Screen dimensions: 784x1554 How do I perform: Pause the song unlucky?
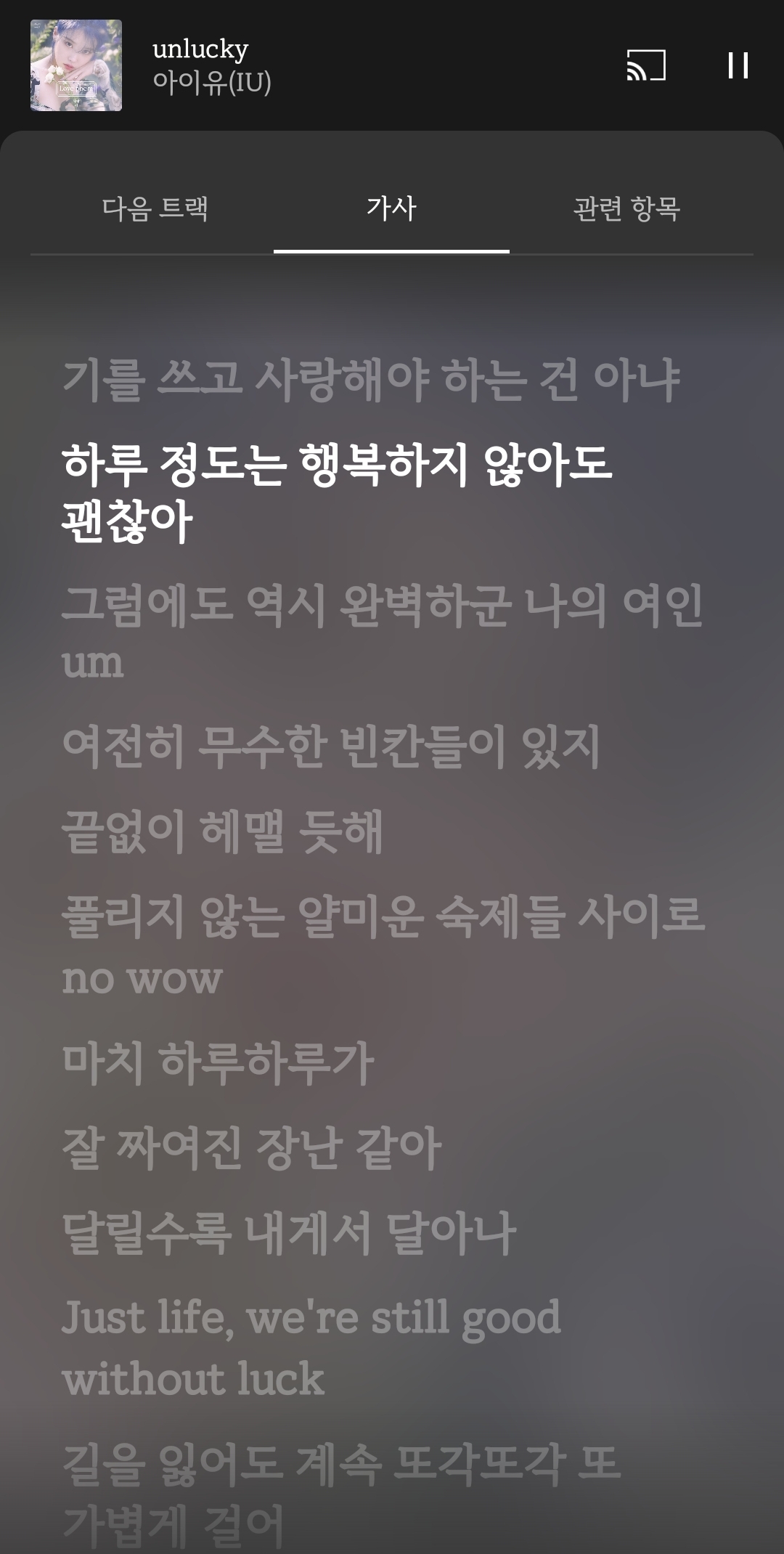click(x=738, y=65)
